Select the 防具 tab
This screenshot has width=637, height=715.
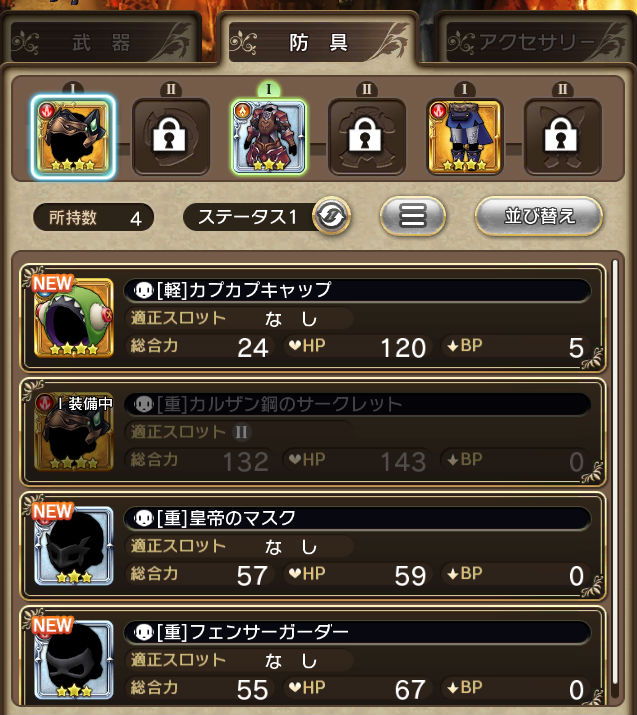tap(318, 42)
